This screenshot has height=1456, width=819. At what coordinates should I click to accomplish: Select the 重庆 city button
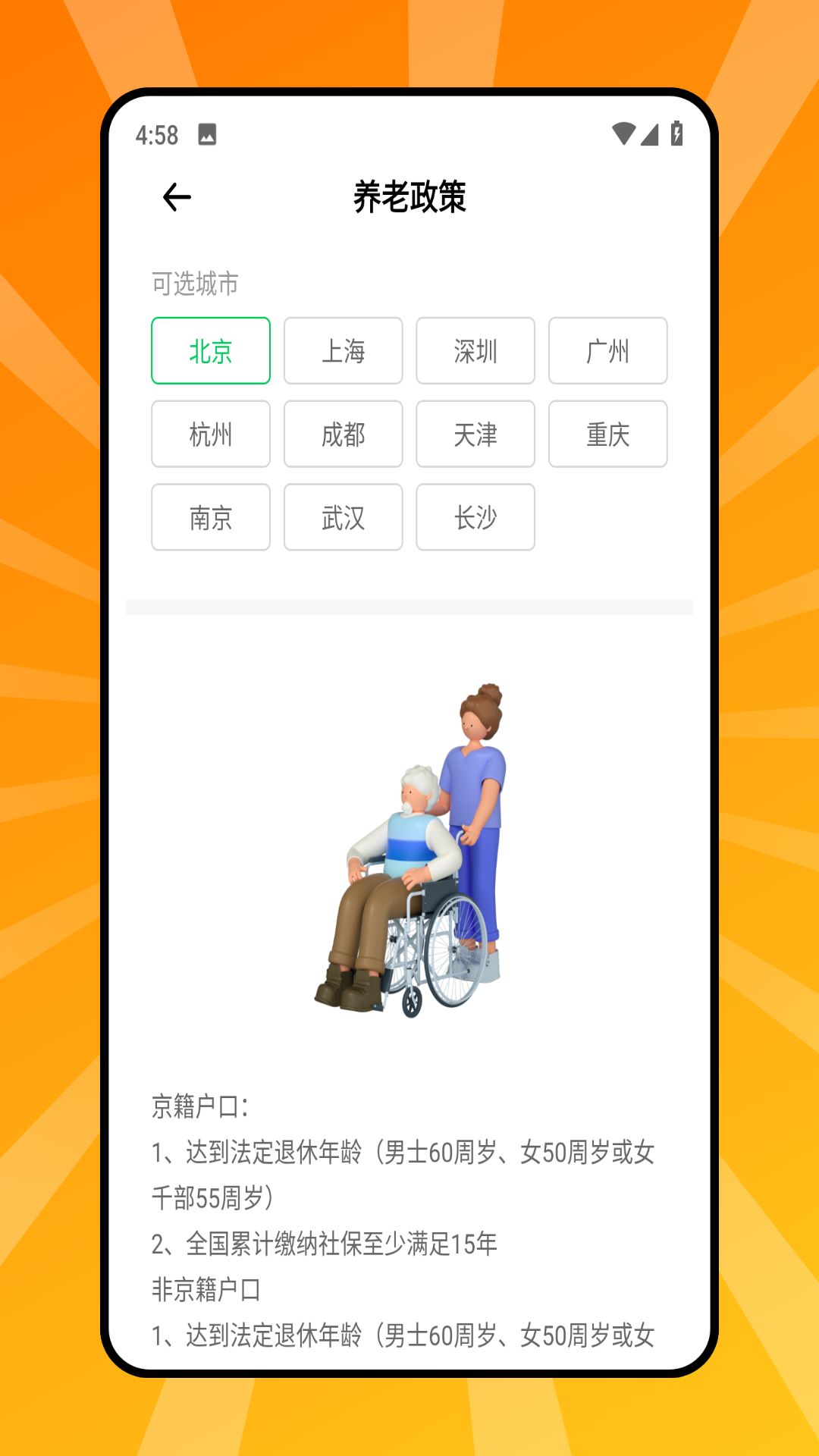[x=607, y=434]
